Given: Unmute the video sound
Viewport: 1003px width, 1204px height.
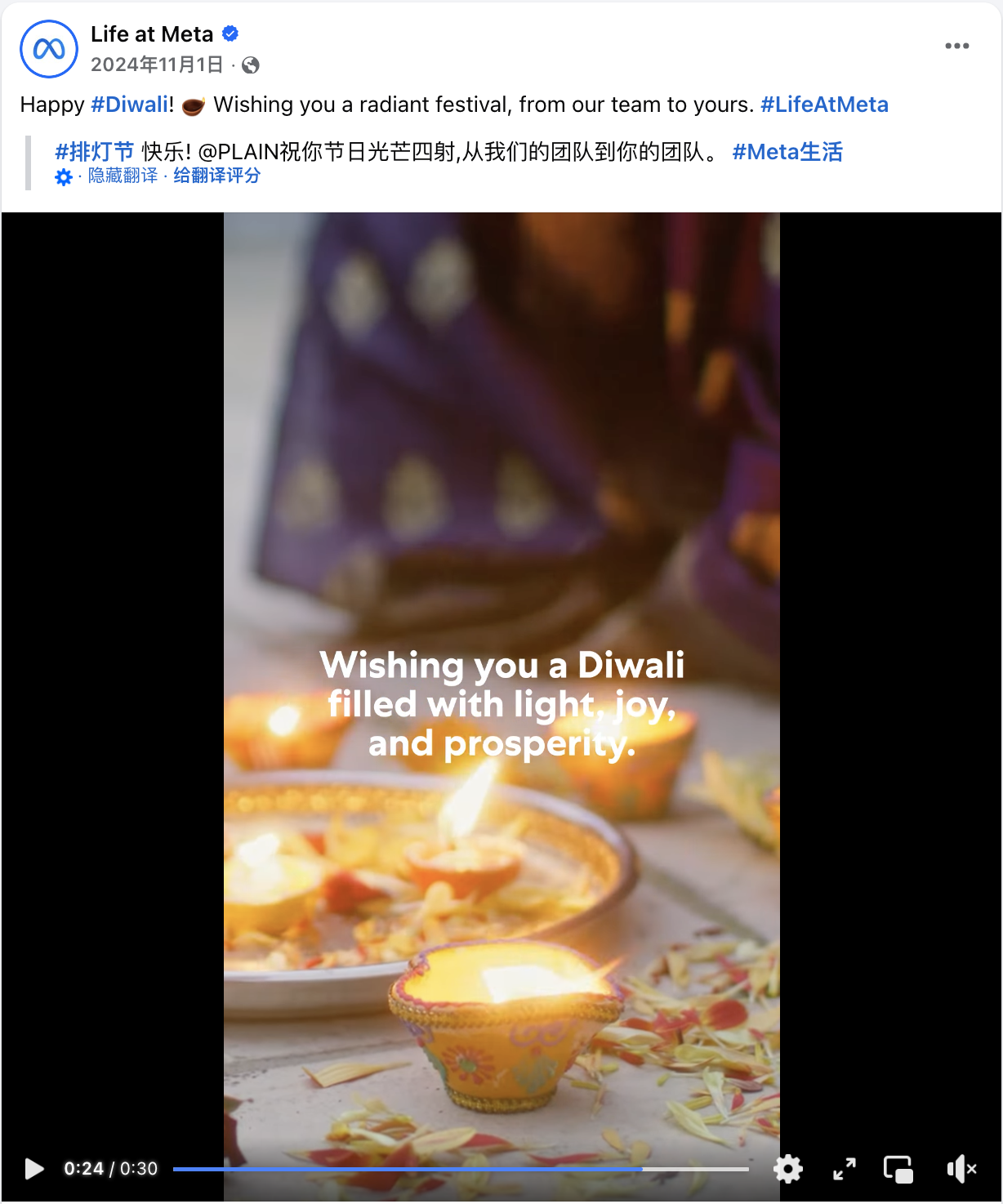Looking at the screenshot, I should pos(962,1169).
